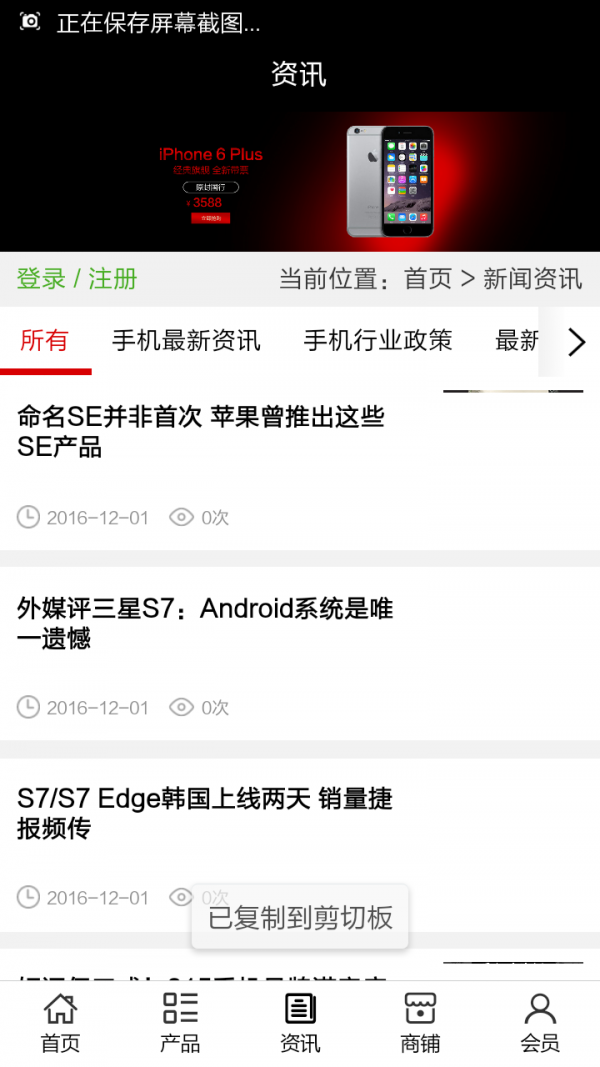
Task: Switch to the 手机行业政策 tab
Action: coord(377,341)
